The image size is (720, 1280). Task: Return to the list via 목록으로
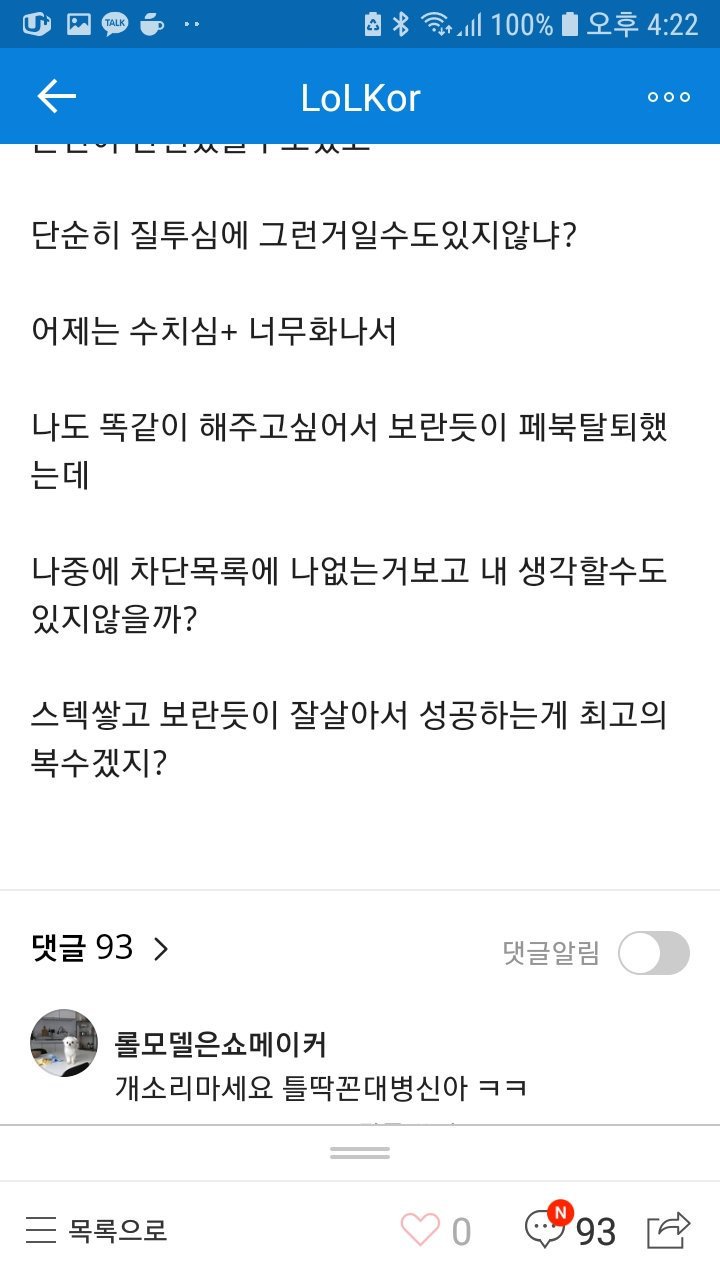point(96,1230)
